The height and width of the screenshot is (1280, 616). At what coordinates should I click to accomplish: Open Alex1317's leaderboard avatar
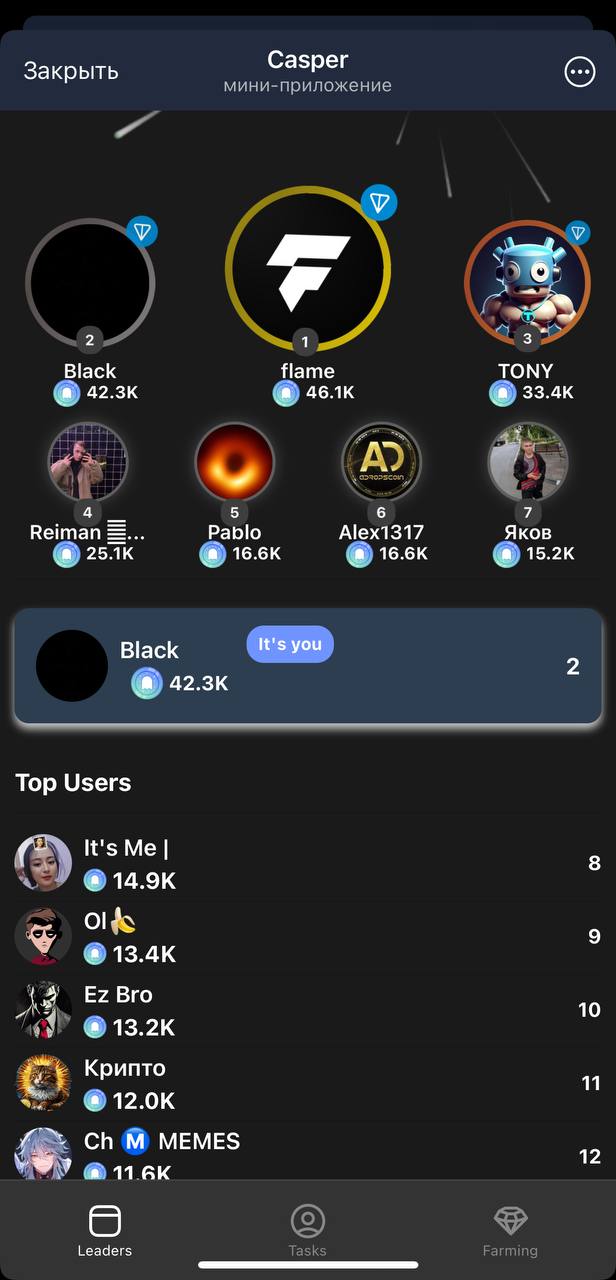(381, 463)
